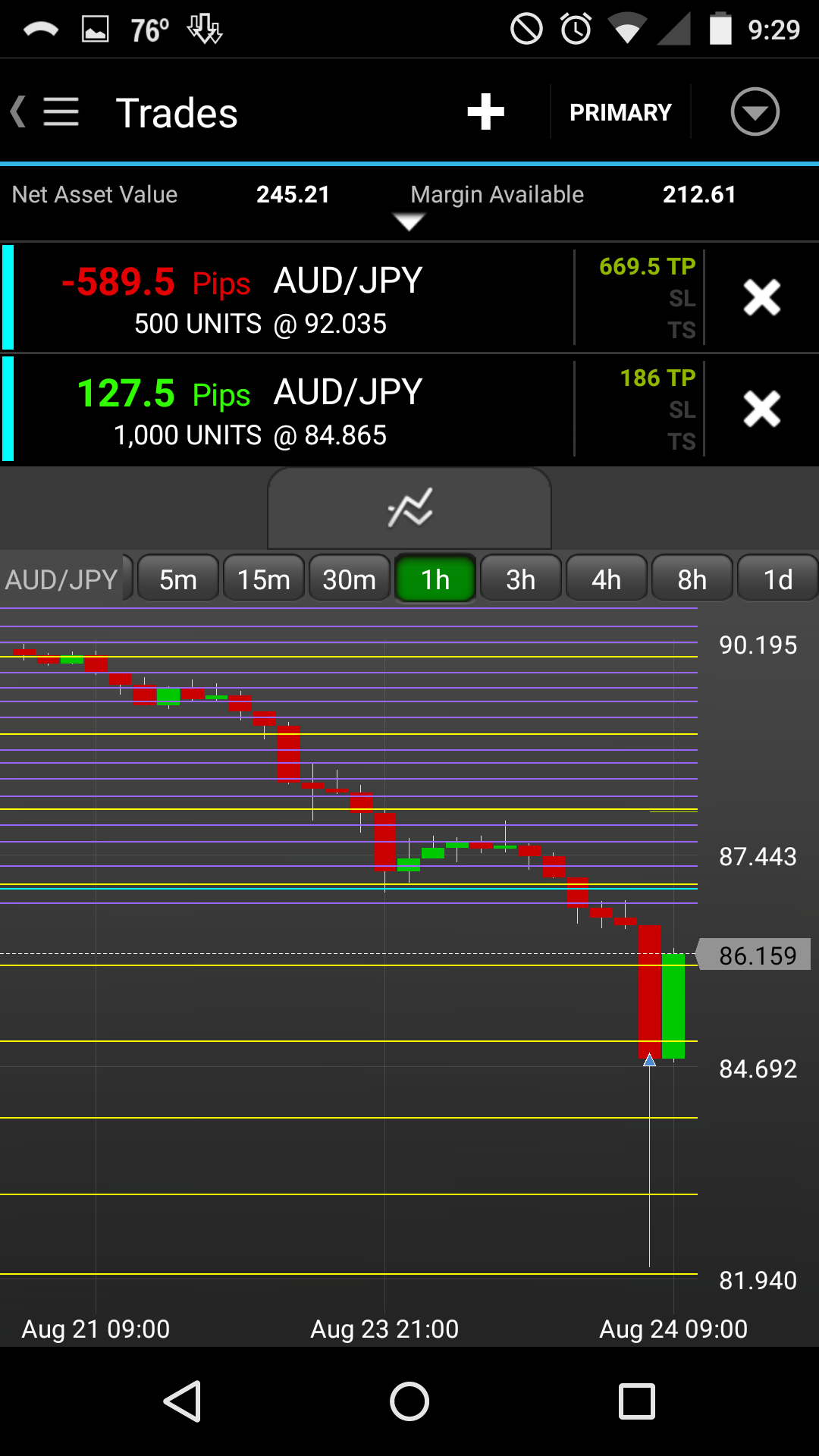This screenshot has width=819, height=1456.
Task: Switch chart to 30m timeframe
Action: point(350,579)
